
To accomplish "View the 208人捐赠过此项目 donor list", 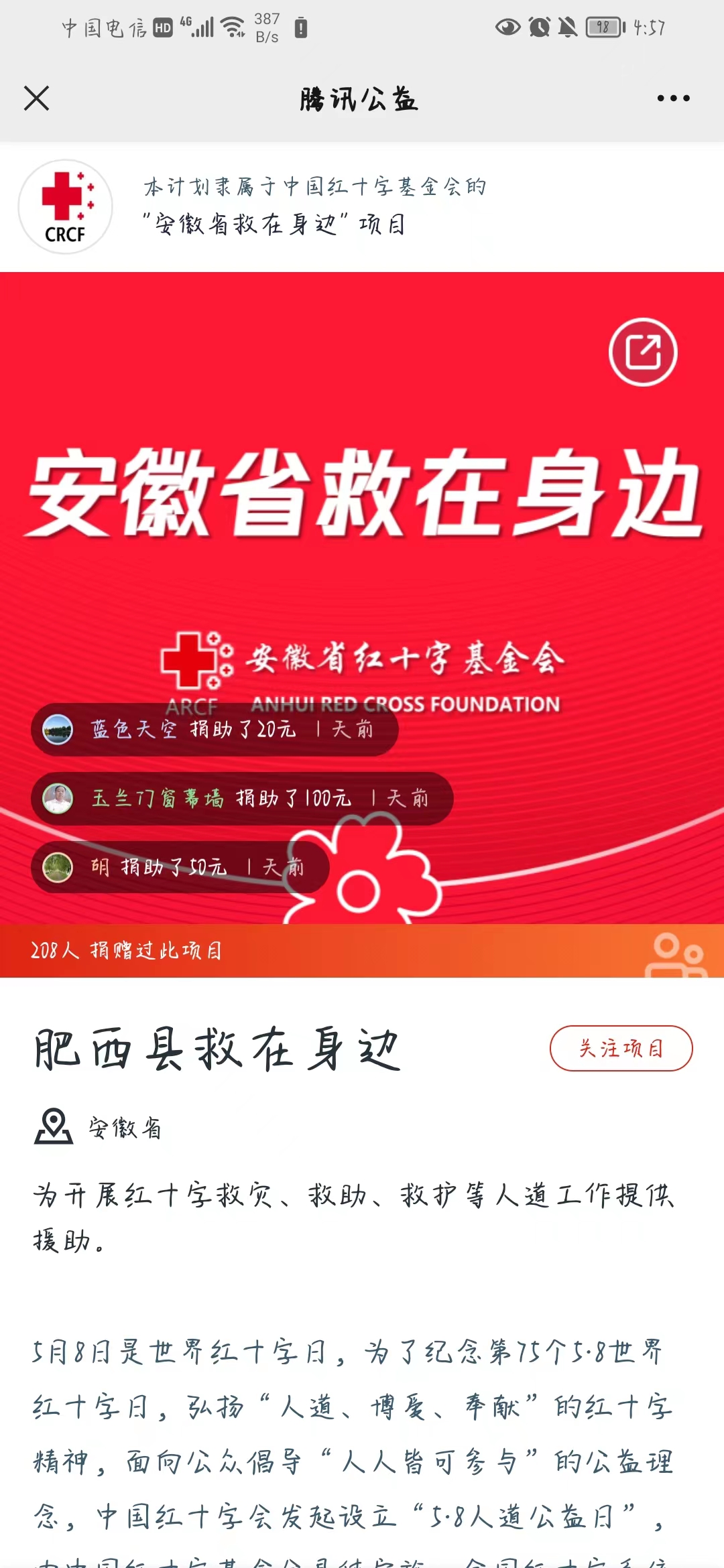I will click(x=362, y=950).
